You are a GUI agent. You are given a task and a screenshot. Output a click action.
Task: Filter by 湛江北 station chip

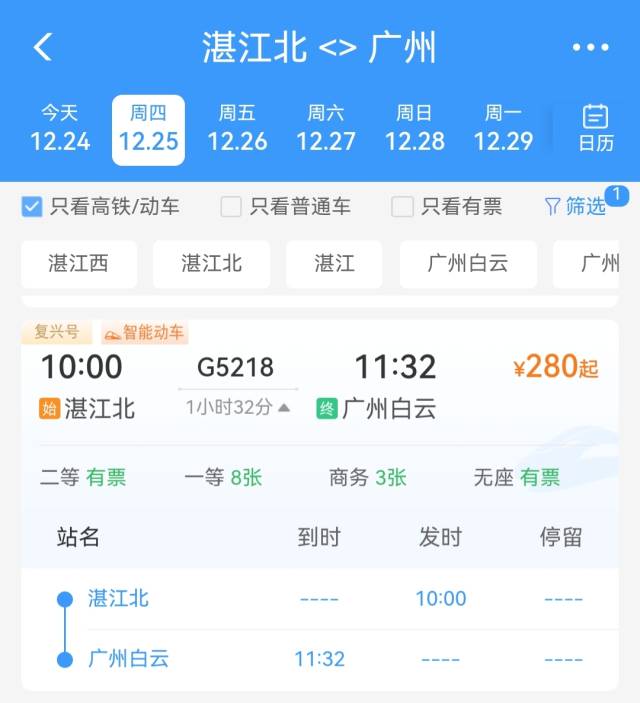[x=211, y=264]
